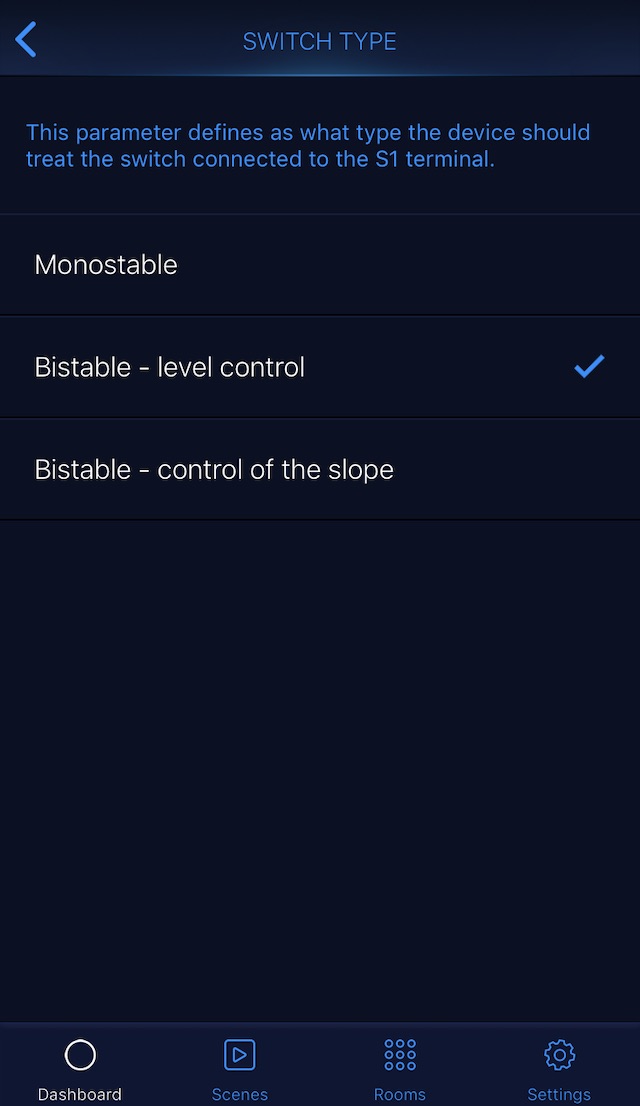The height and width of the screenshot is (1106, 640).
Task: Switch to the Scenes tab
Action: click(240, 1068)
